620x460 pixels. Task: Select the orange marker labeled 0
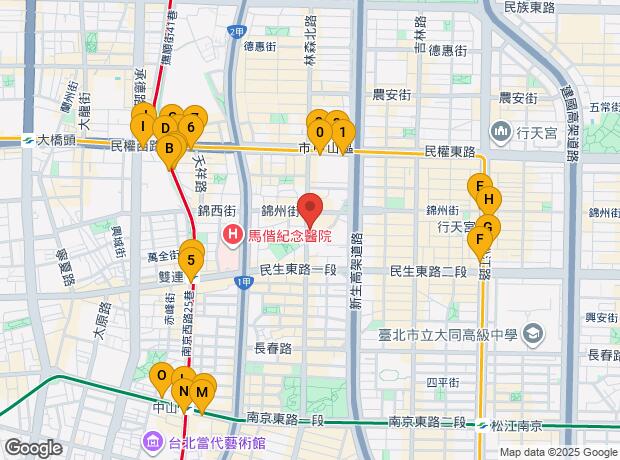coord(319,131)
